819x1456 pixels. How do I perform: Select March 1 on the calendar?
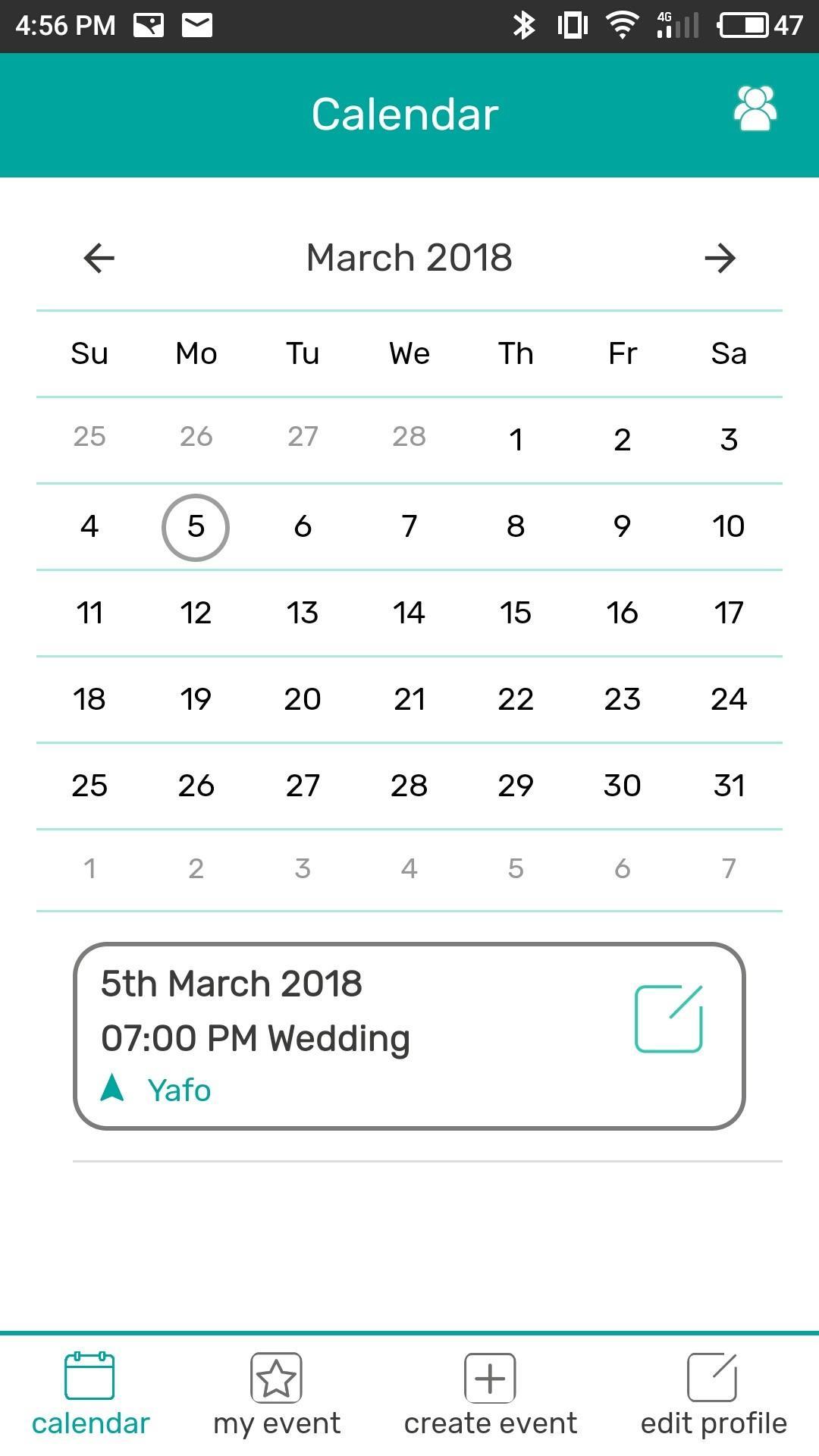tap(516, 440)
